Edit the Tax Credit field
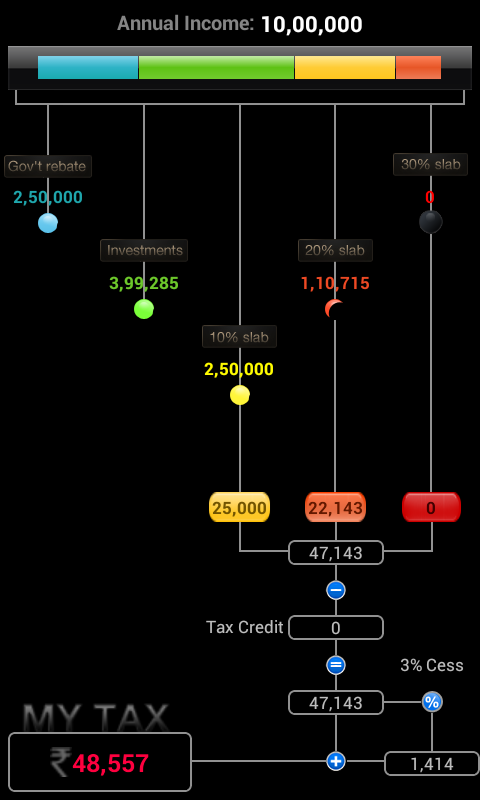480x800 pixels. click(336, 628)
